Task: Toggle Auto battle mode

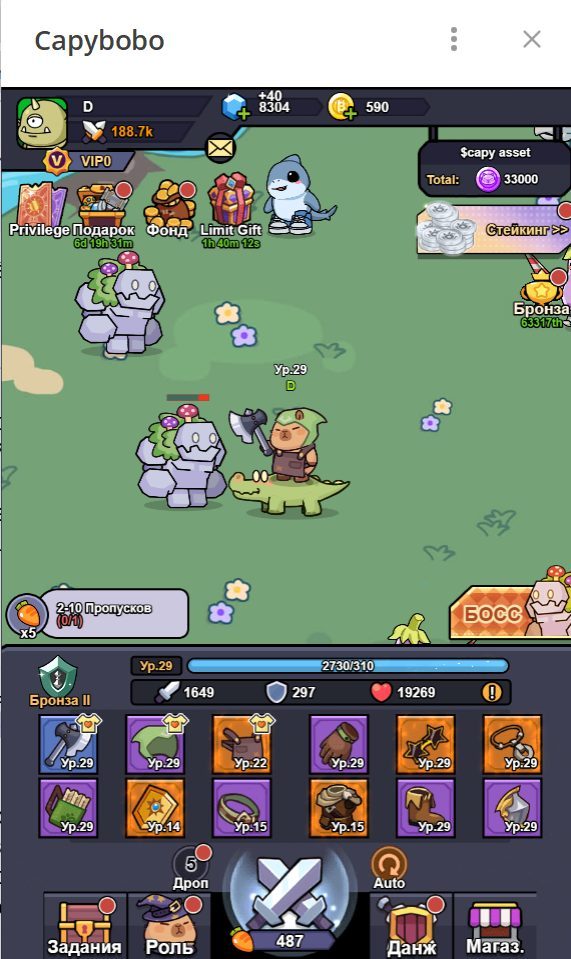Action: click(x=389, y=868)
